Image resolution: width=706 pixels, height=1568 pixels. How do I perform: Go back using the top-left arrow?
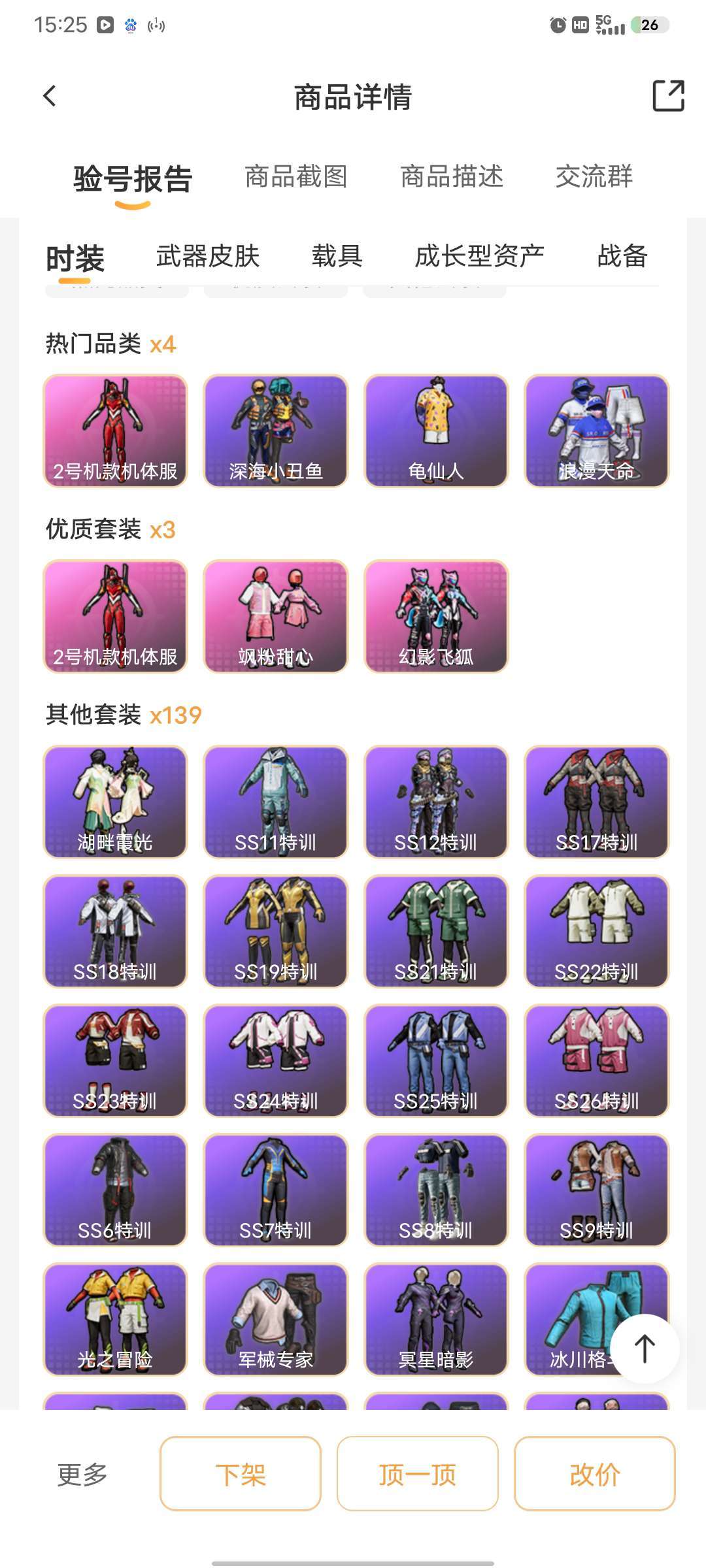tap(50, 96)
